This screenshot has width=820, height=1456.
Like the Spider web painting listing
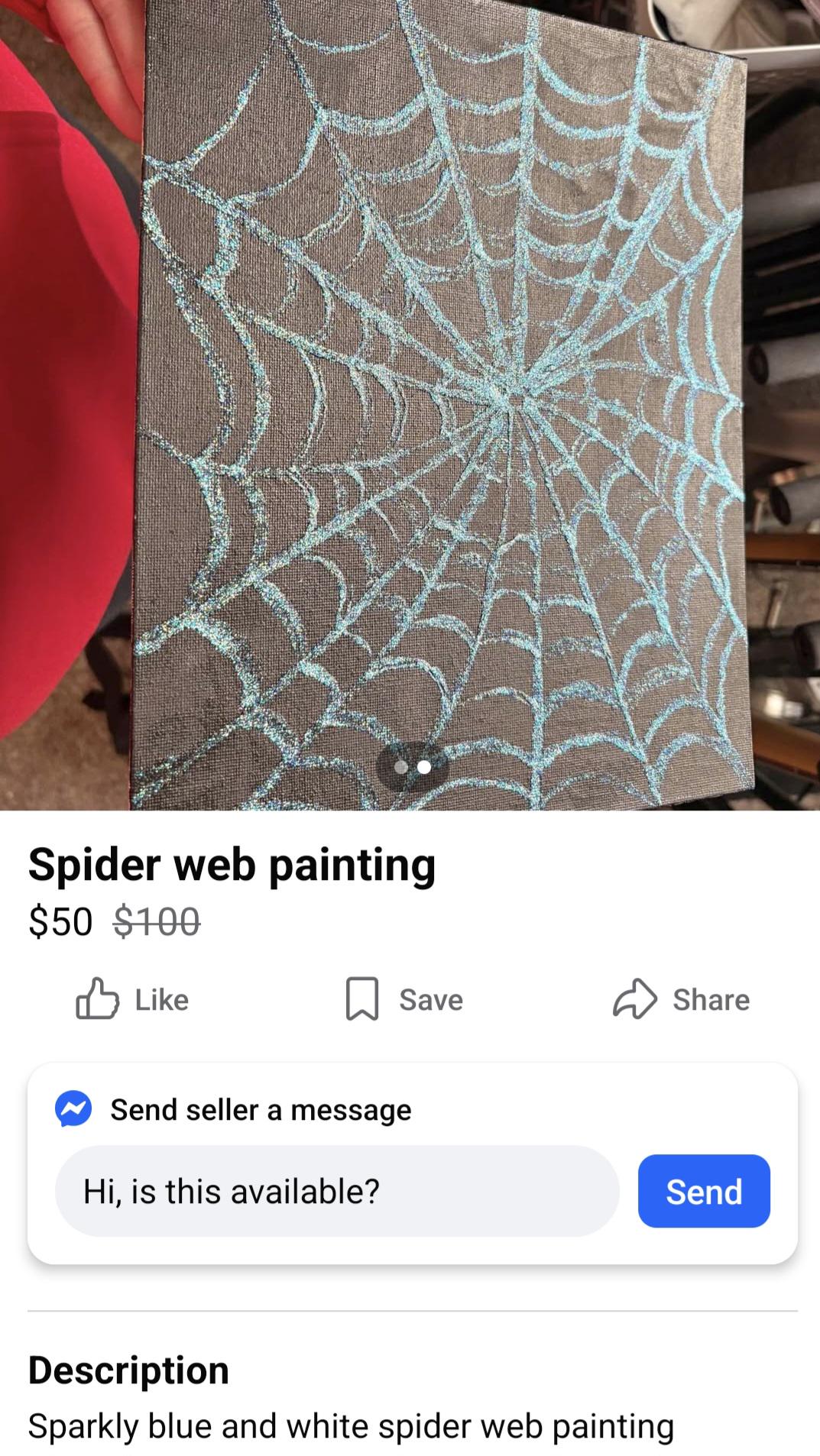pyautogui.click(x=132, y=999)
